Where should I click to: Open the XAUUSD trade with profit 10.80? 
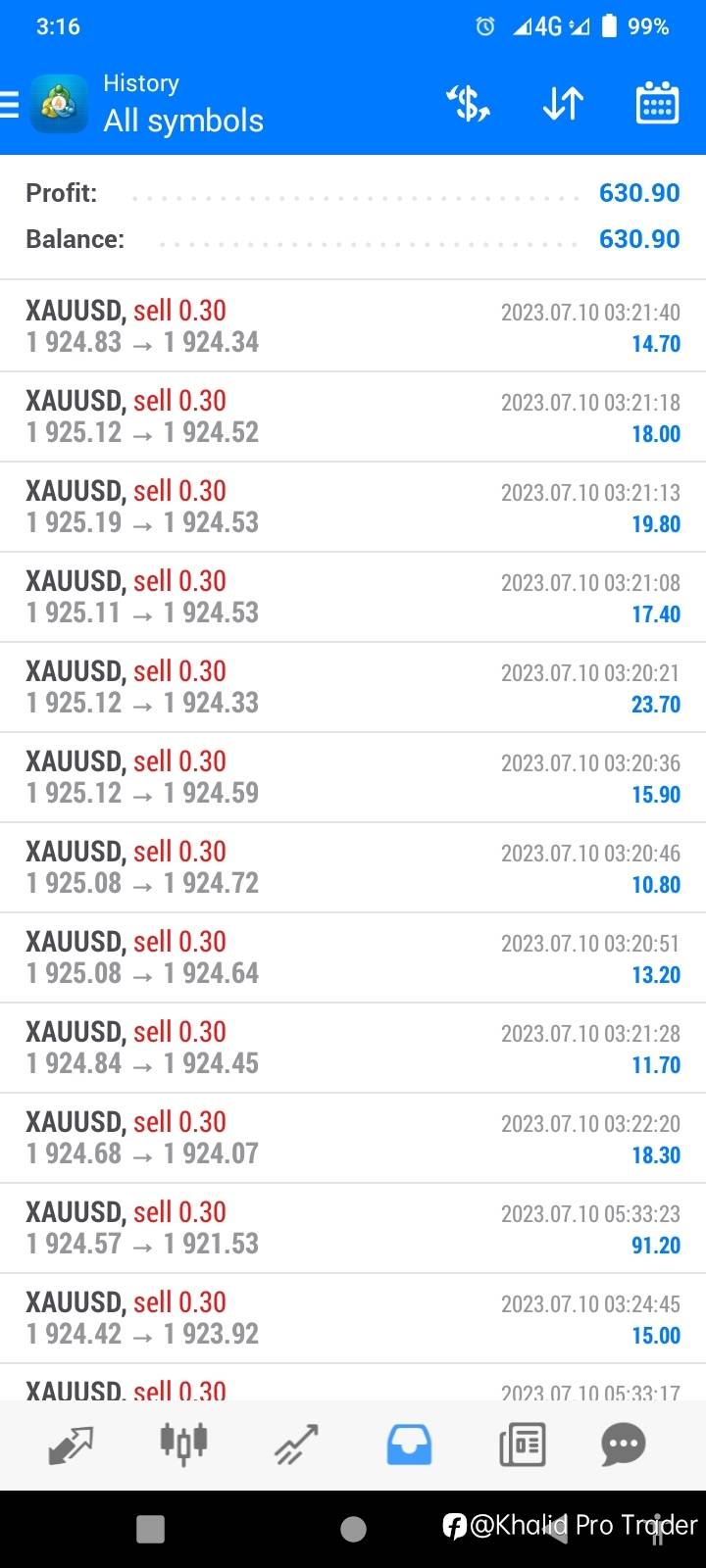pyautogui.click(x=353, y=867)
